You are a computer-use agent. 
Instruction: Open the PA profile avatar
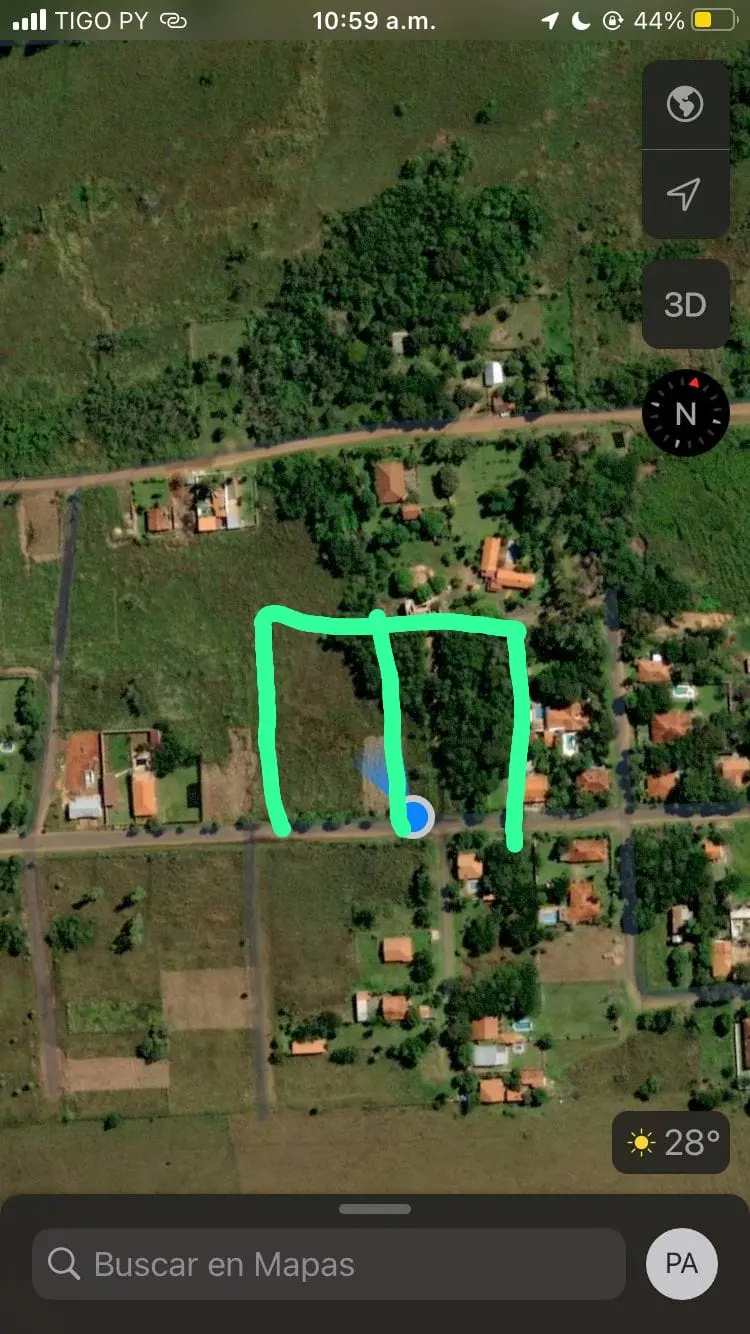(x=682, y=1264)
